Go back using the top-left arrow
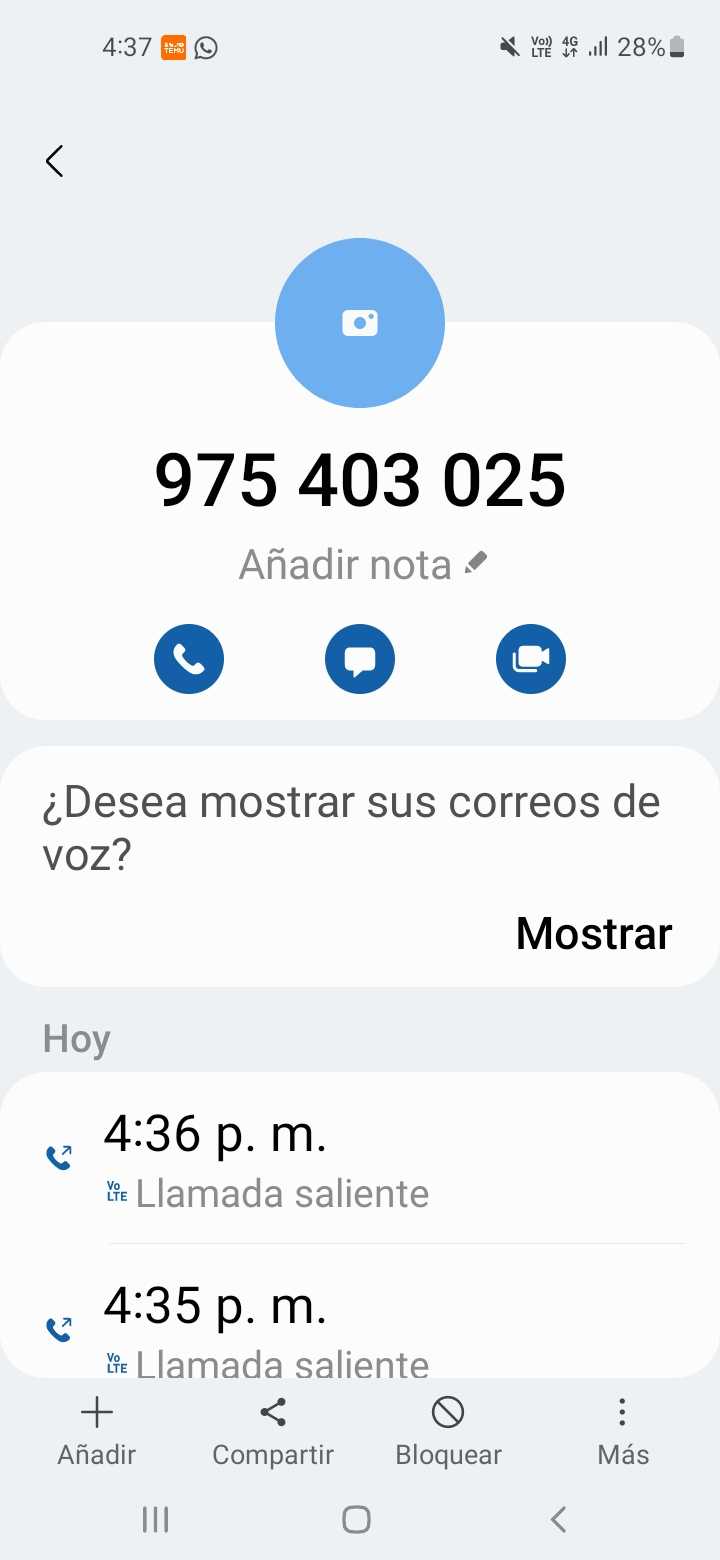The width and height of the screenshot is (720, 1560). pyautogui.click(x=55, y=161)
